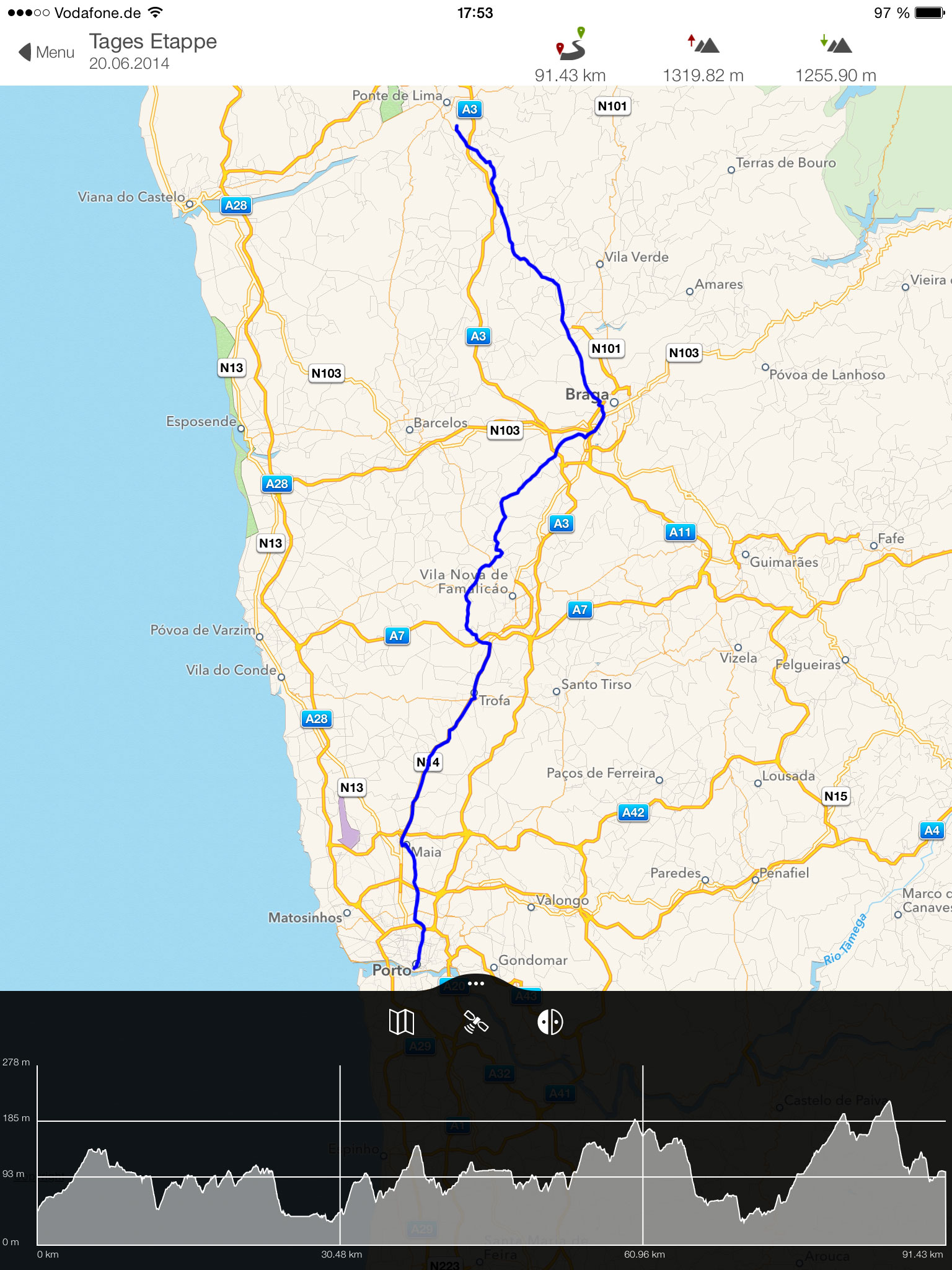Viewport: 952px width, 1270px height.
Task: Tap the three-dot panel handle
Action: pyautogui.click(x=475, y=984)
